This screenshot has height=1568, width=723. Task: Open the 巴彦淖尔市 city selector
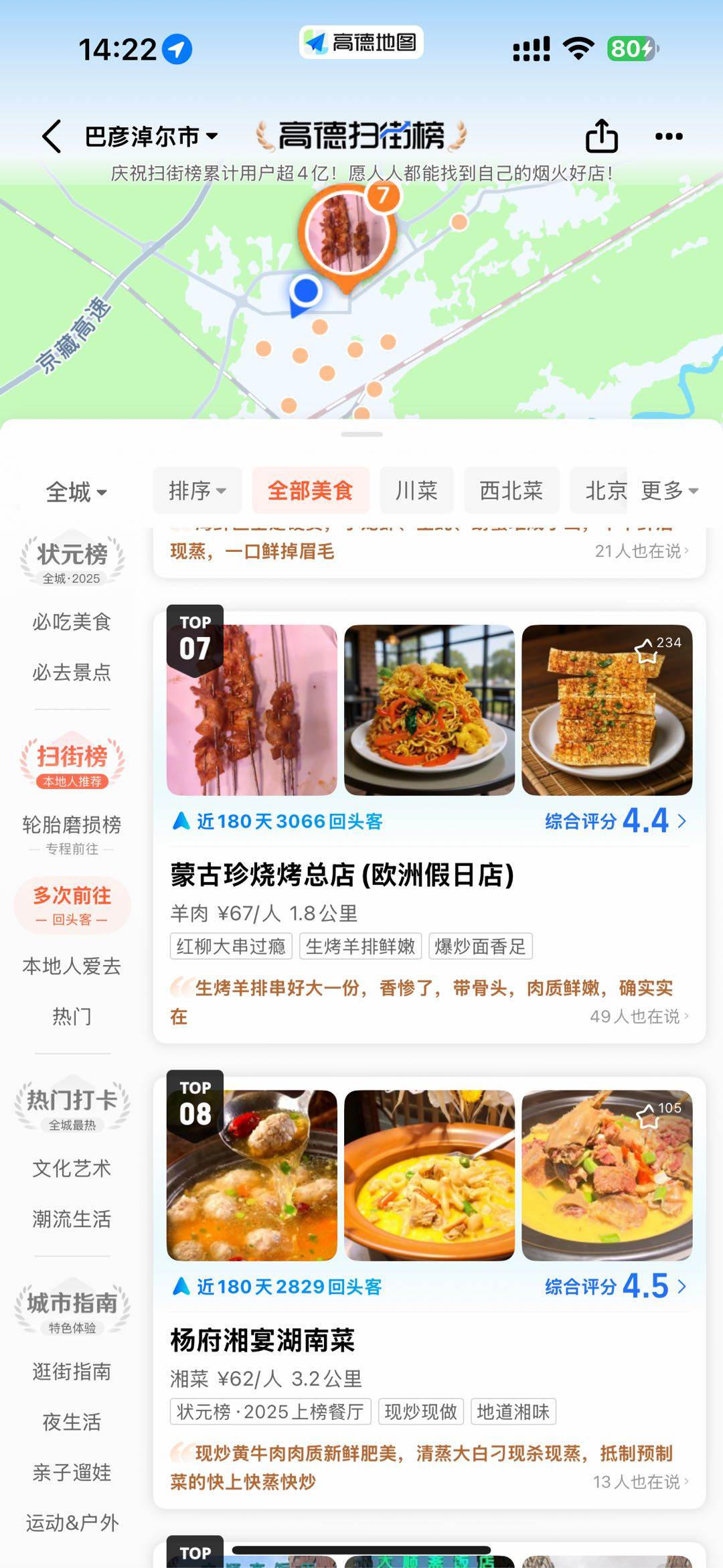[151, 137]
